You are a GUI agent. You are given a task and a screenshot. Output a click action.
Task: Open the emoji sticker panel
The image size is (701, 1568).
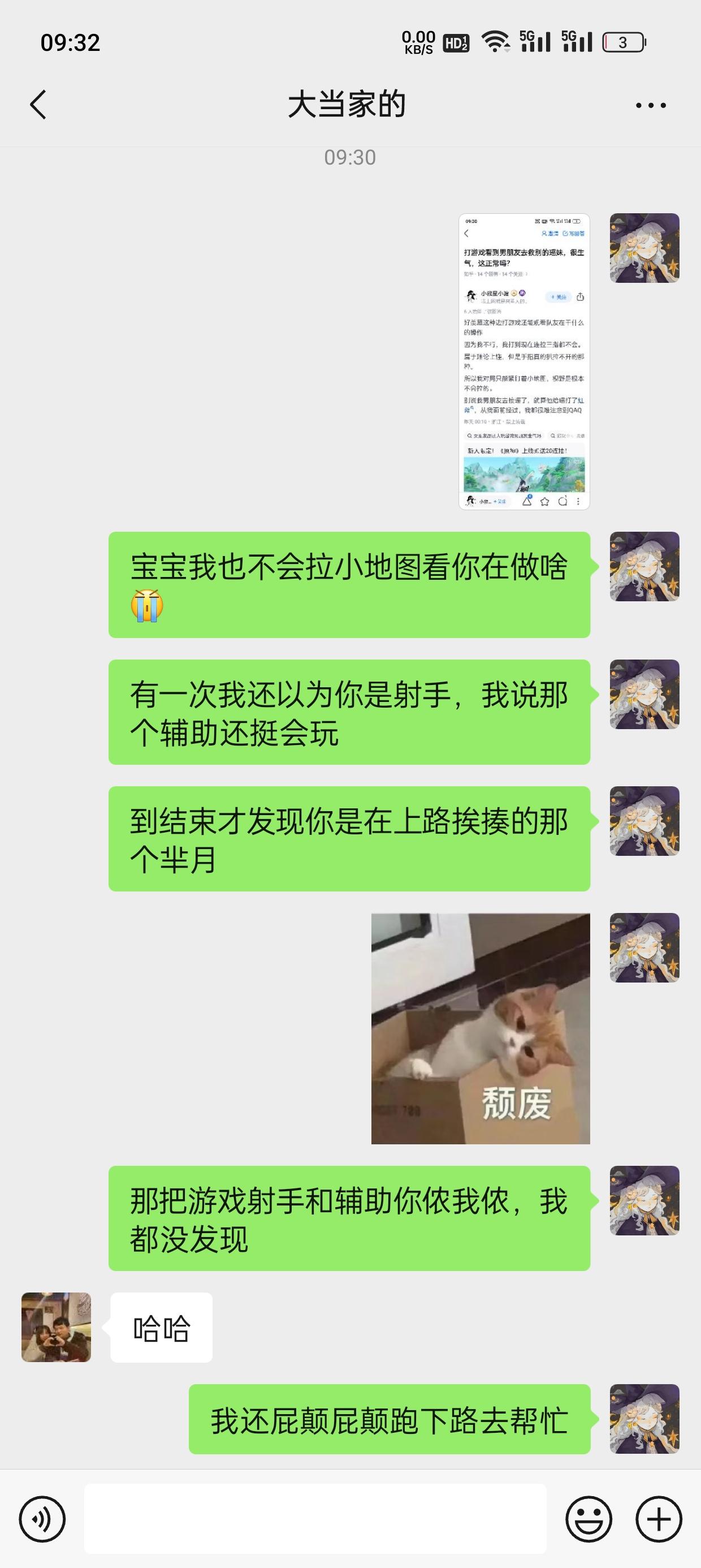(589, 1519)
